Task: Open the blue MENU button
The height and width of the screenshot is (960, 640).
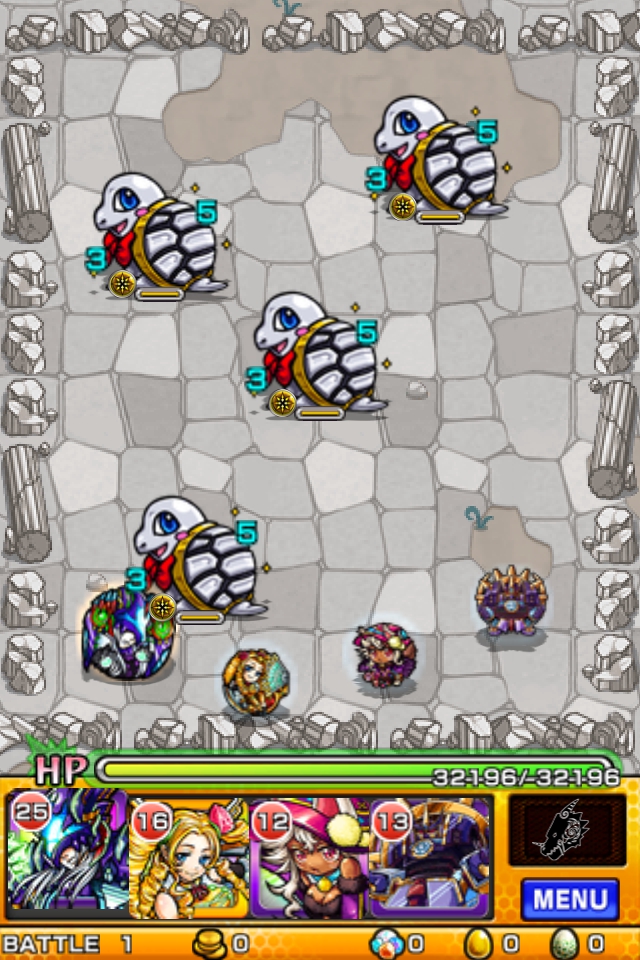Action: pyautogui.click(x=570, y=898)
